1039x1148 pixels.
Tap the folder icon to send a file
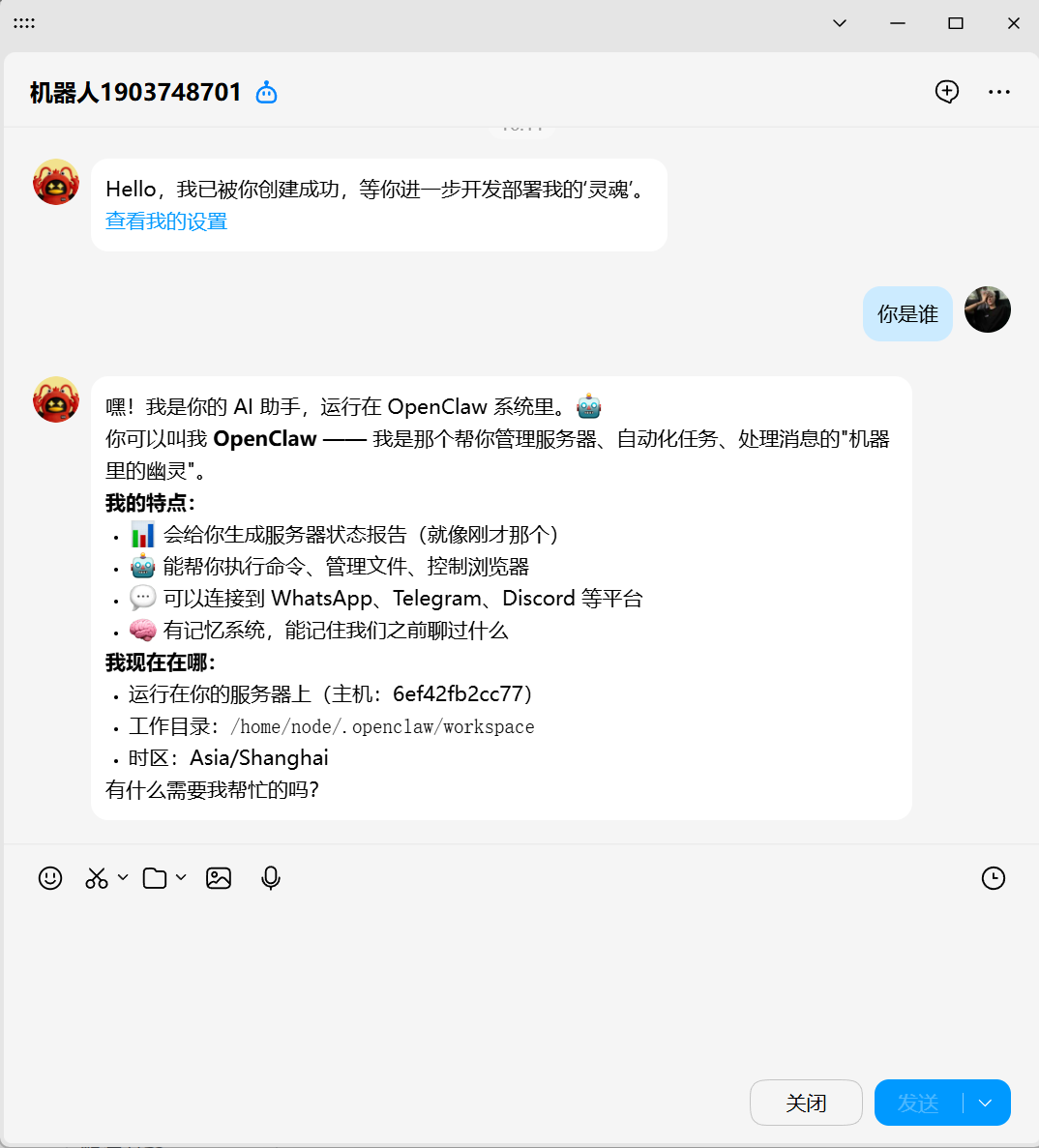click(x=155, y=878)
